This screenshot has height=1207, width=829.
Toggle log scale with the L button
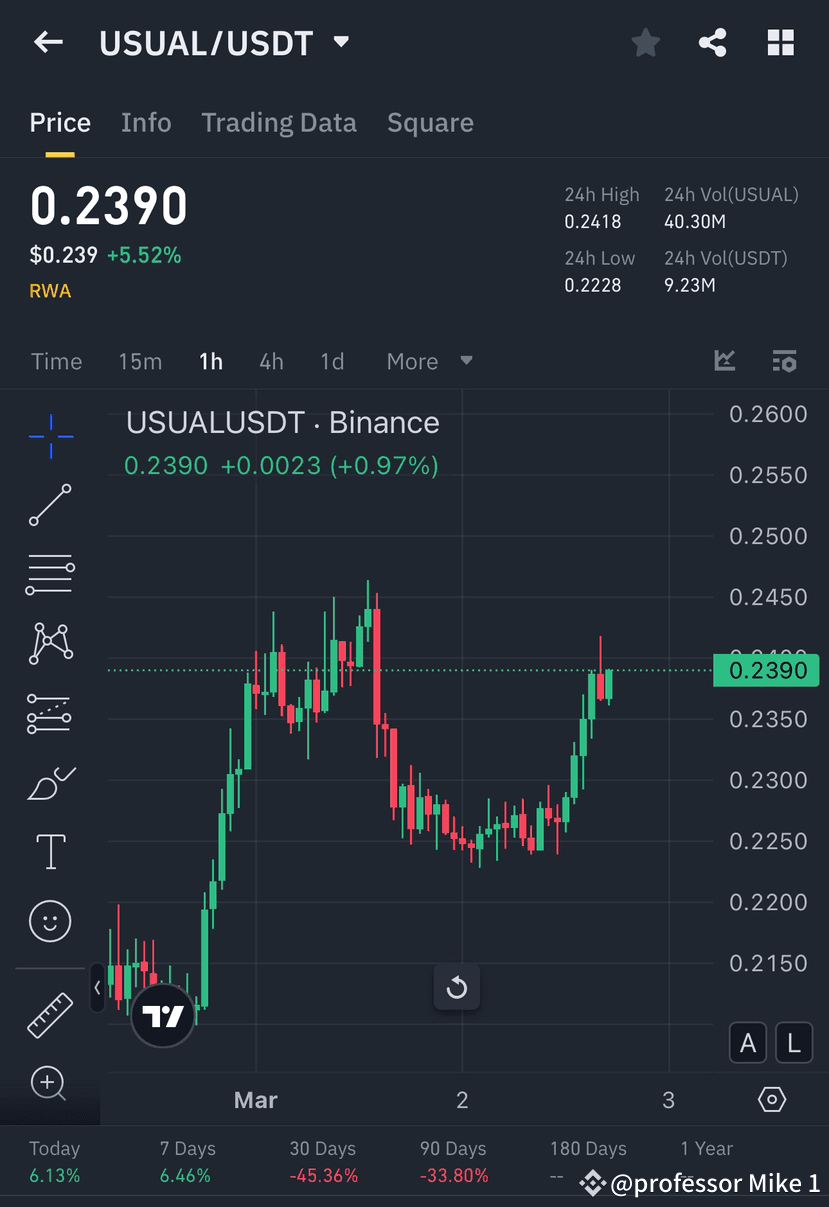[794, 1042]
